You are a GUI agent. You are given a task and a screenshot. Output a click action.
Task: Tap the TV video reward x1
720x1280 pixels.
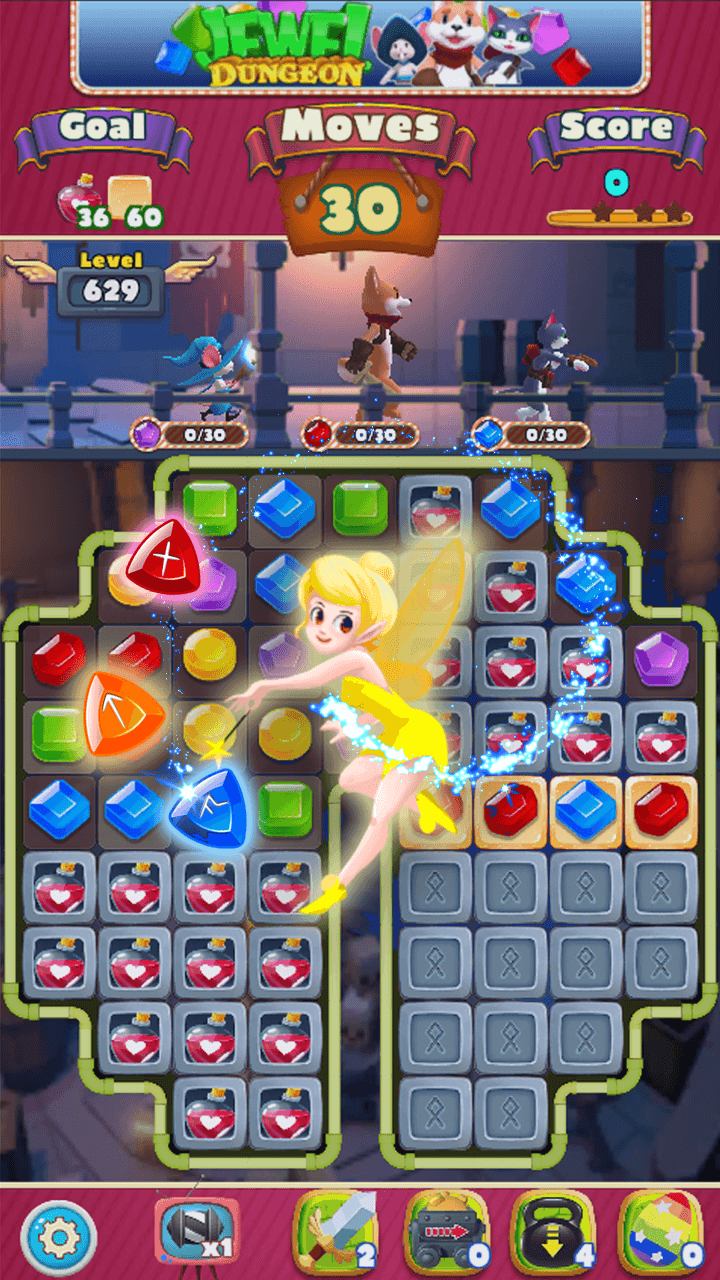(x=197, y=1230)
